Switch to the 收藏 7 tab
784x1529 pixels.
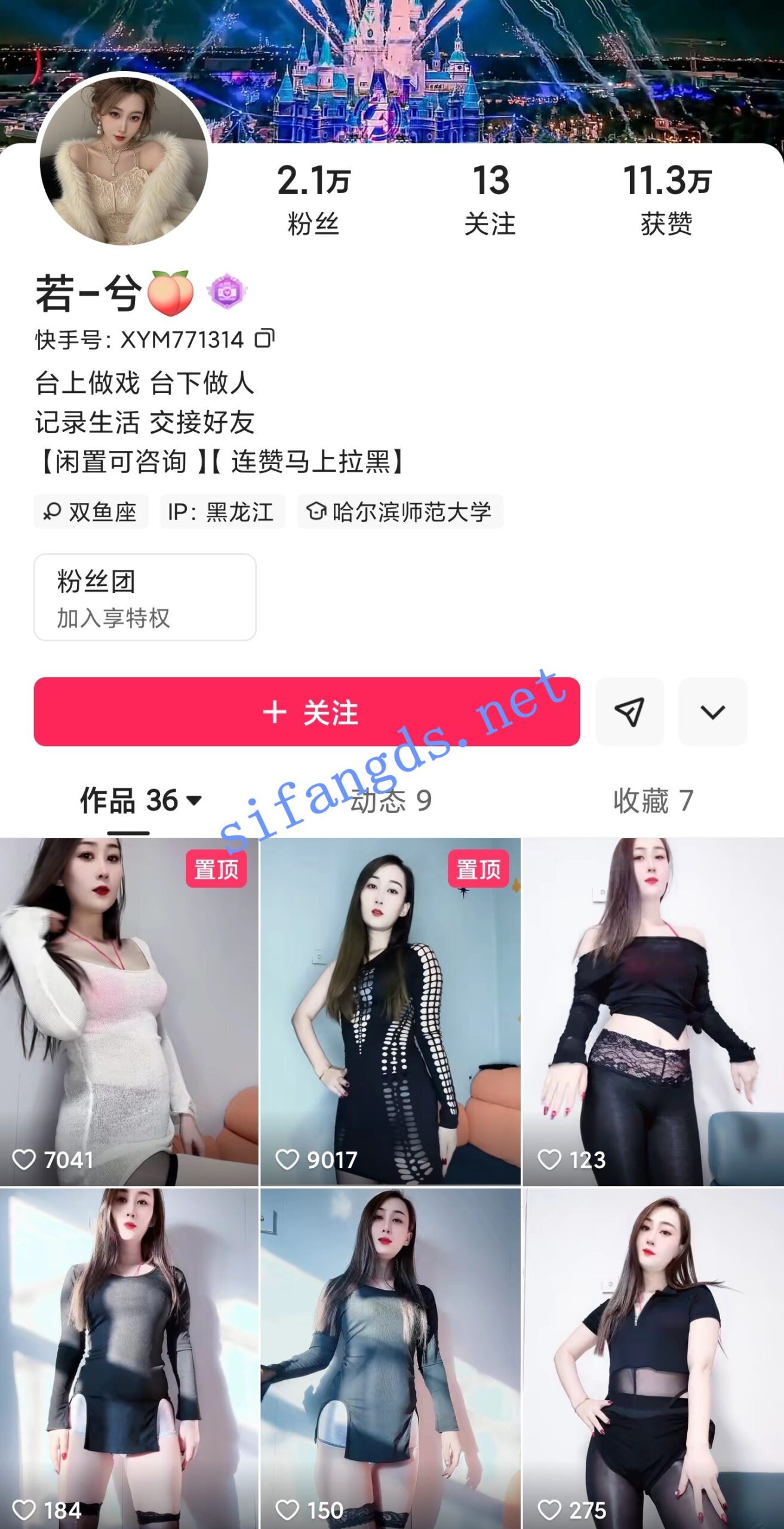click(x=653, y=800)
